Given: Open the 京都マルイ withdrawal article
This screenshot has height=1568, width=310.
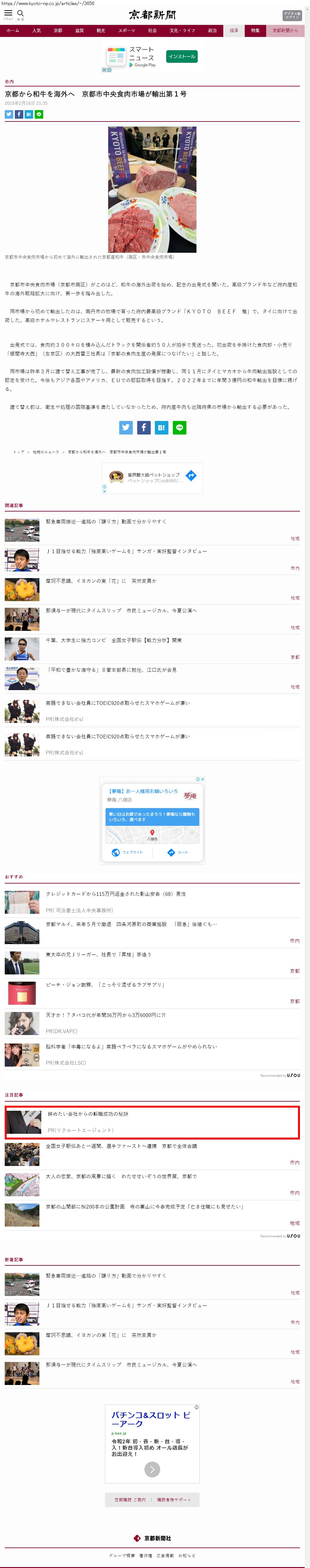Looking at the screenshot, I should 131,924.
